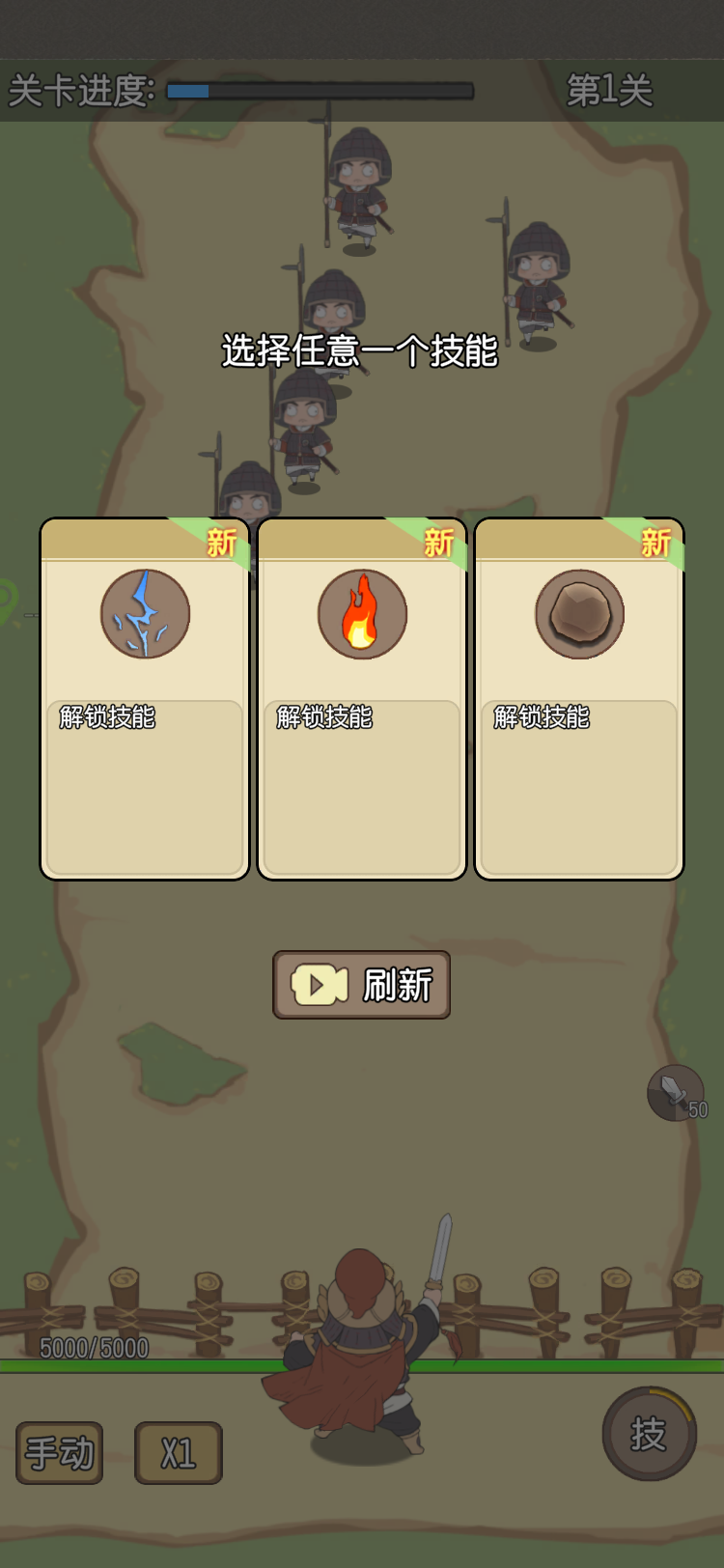Activate the 技 skill button

click(x=649, y=1434)
